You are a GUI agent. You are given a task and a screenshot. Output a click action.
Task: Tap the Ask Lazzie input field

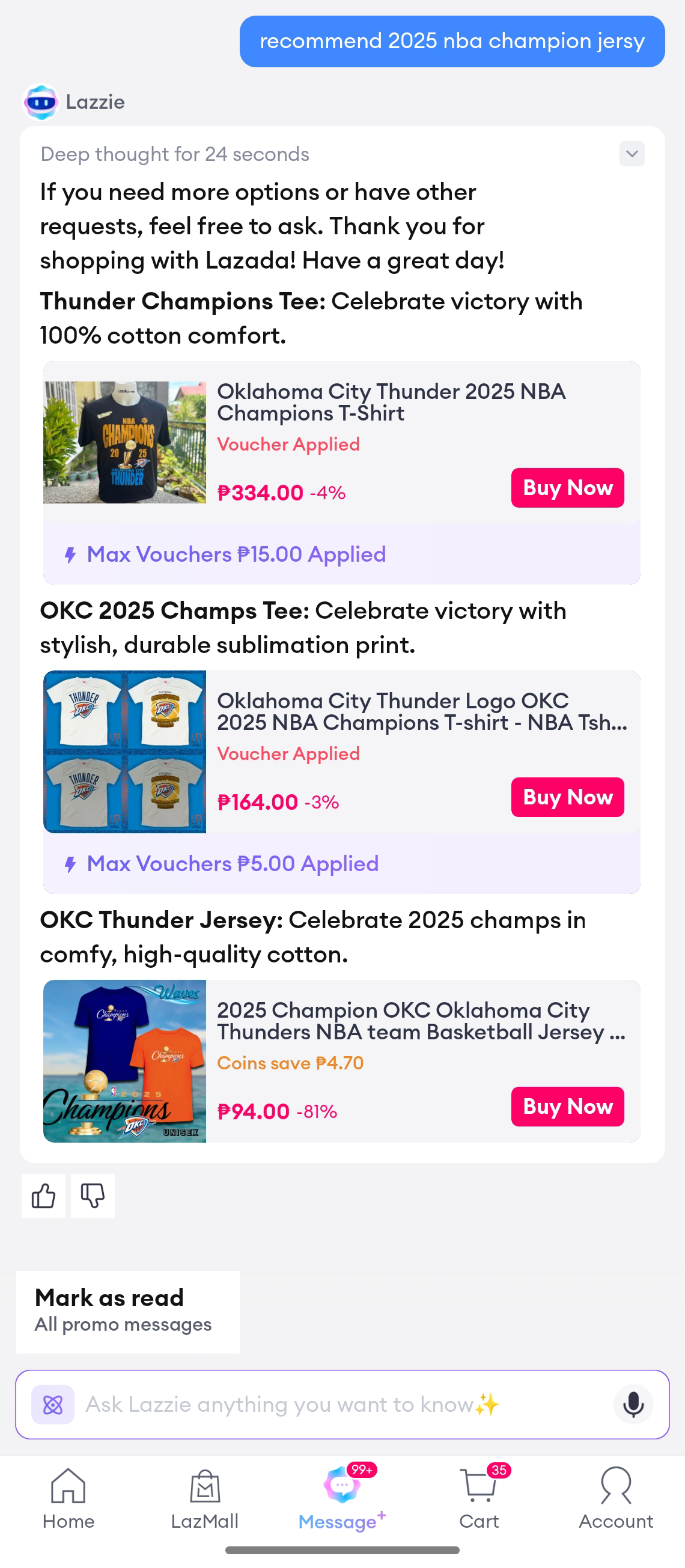point(341,1403)
